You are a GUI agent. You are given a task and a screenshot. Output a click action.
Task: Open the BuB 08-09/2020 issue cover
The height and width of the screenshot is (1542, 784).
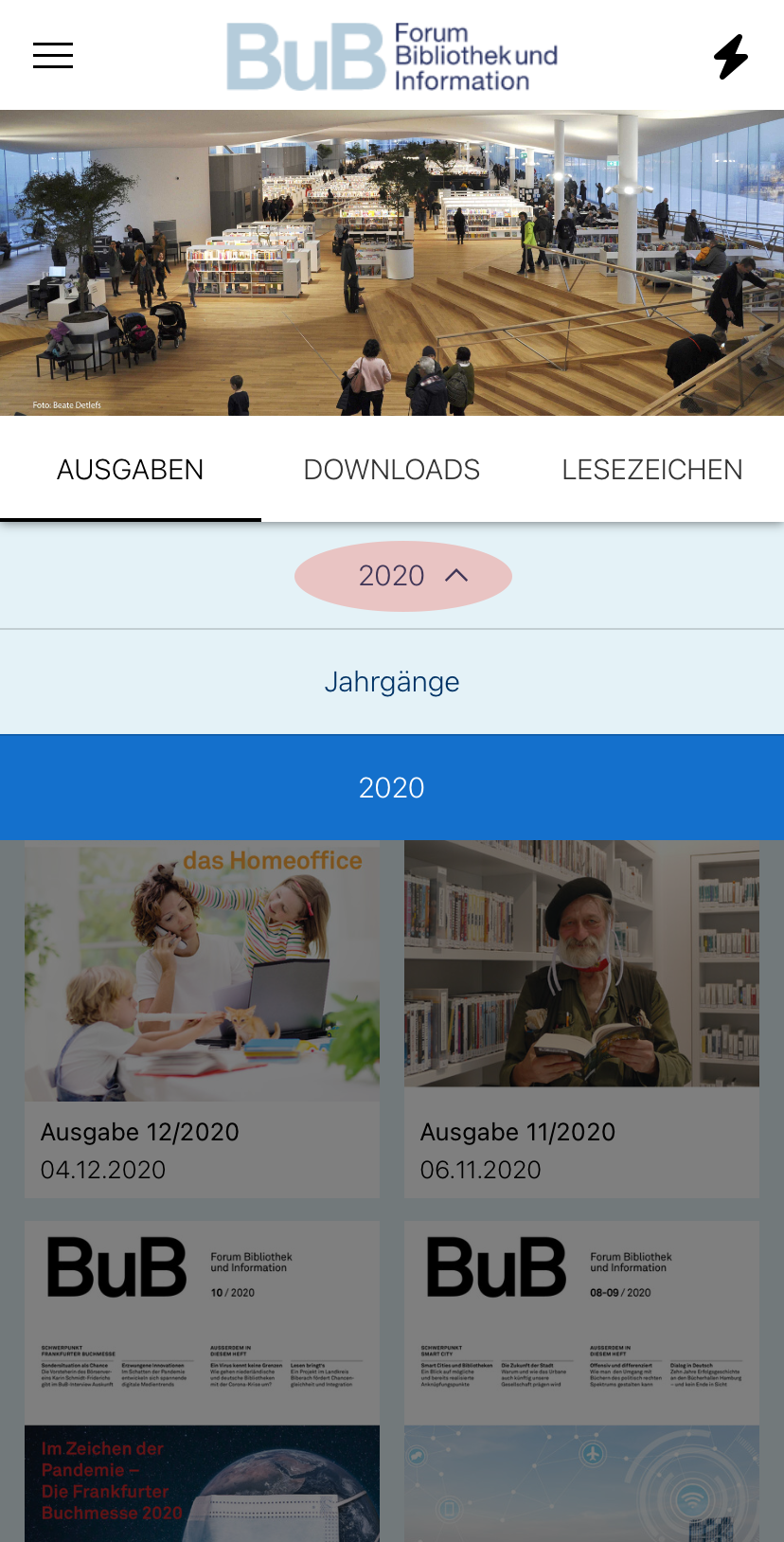click(581, 1383)
